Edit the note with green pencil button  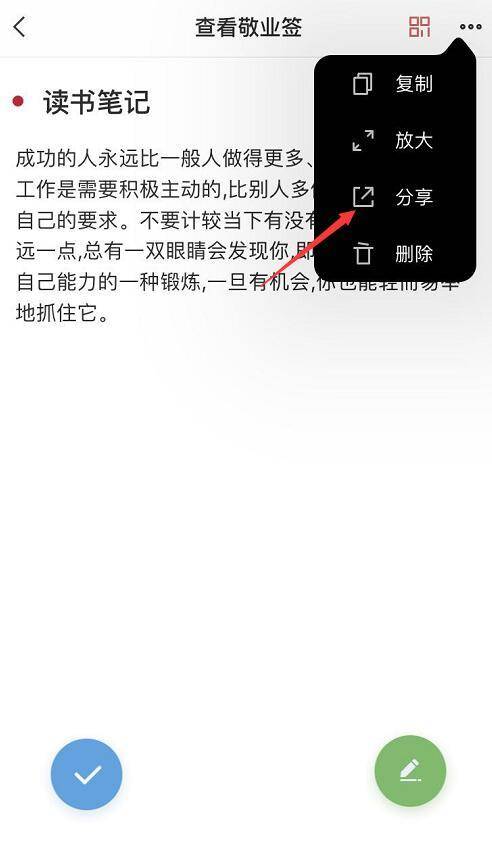point(410,771)
